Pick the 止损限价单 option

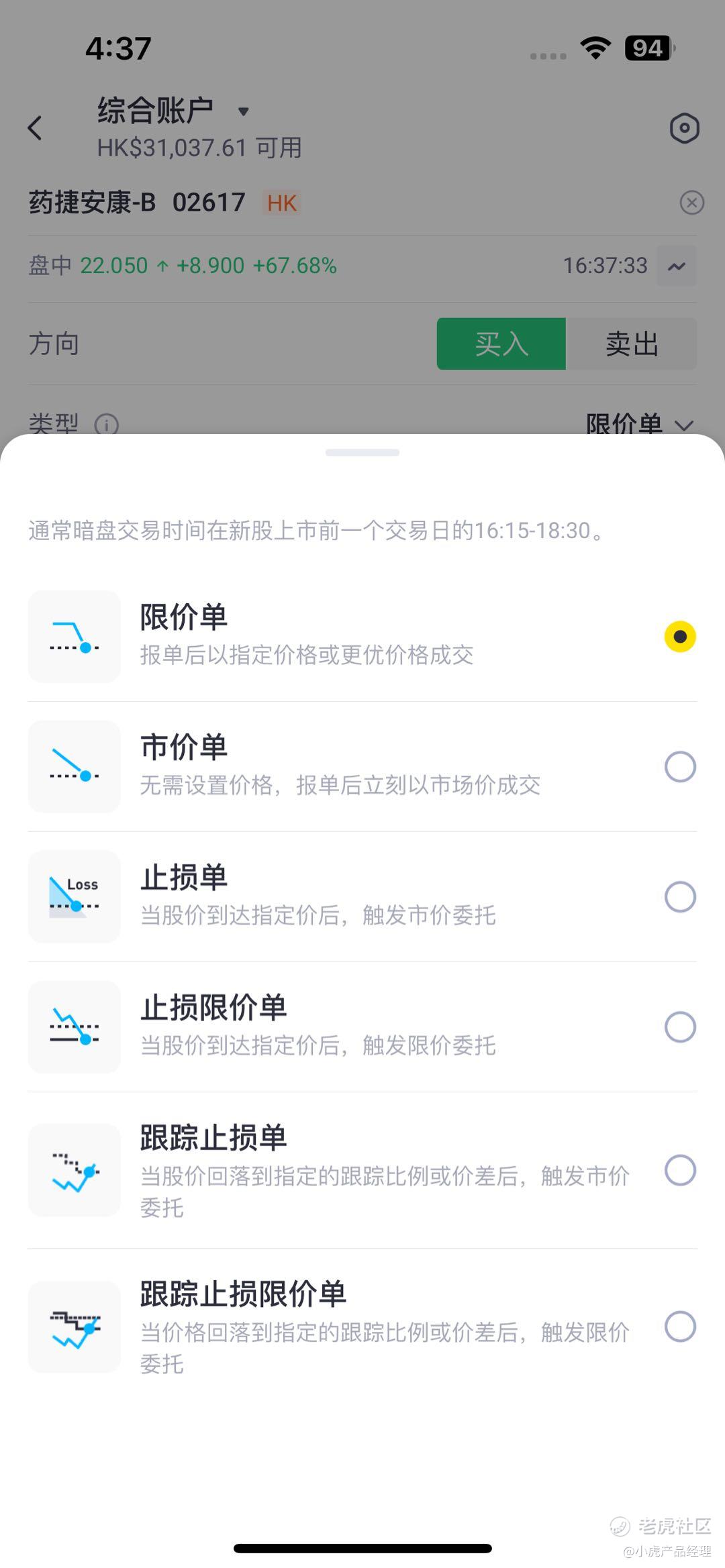tap(362, 1027)
